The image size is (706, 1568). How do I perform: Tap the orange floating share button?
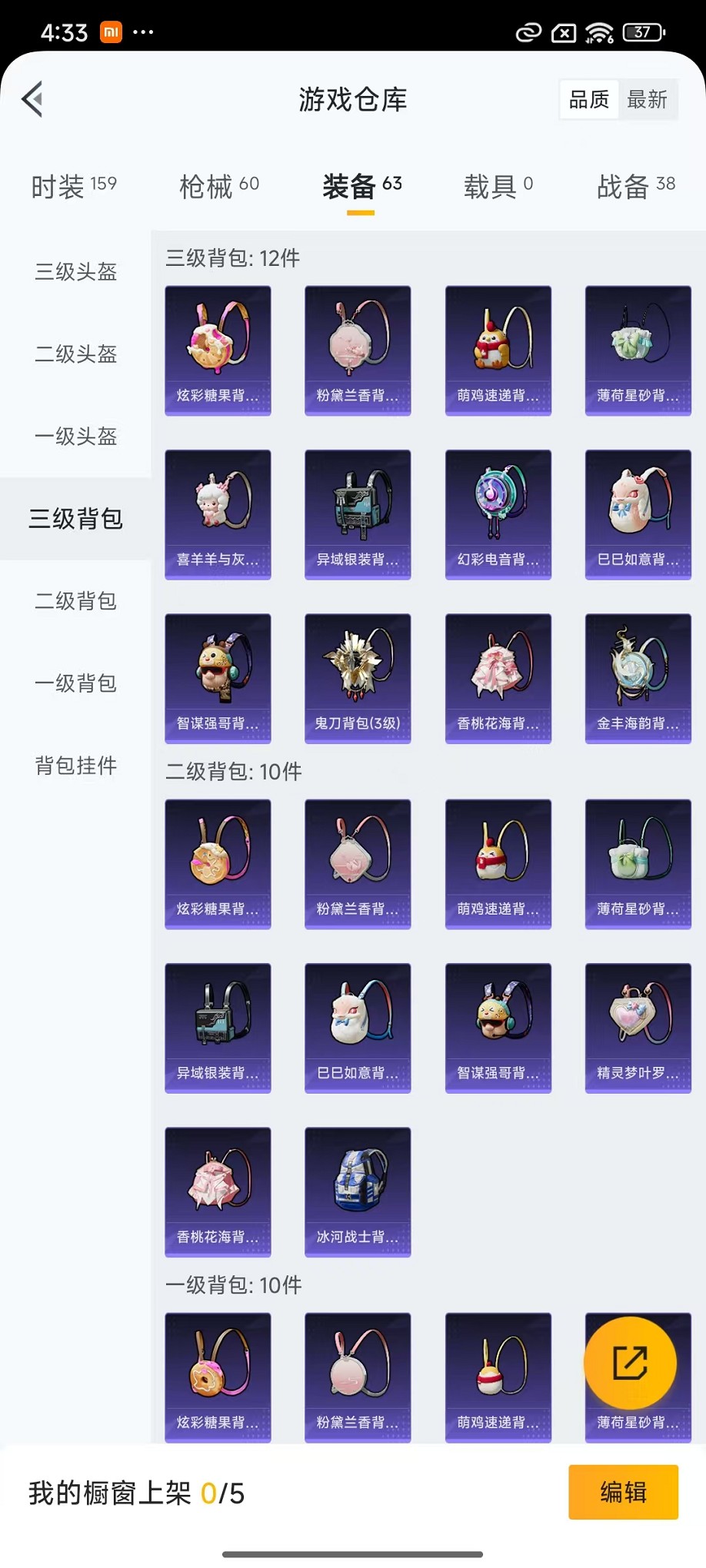click(630, 1363)
